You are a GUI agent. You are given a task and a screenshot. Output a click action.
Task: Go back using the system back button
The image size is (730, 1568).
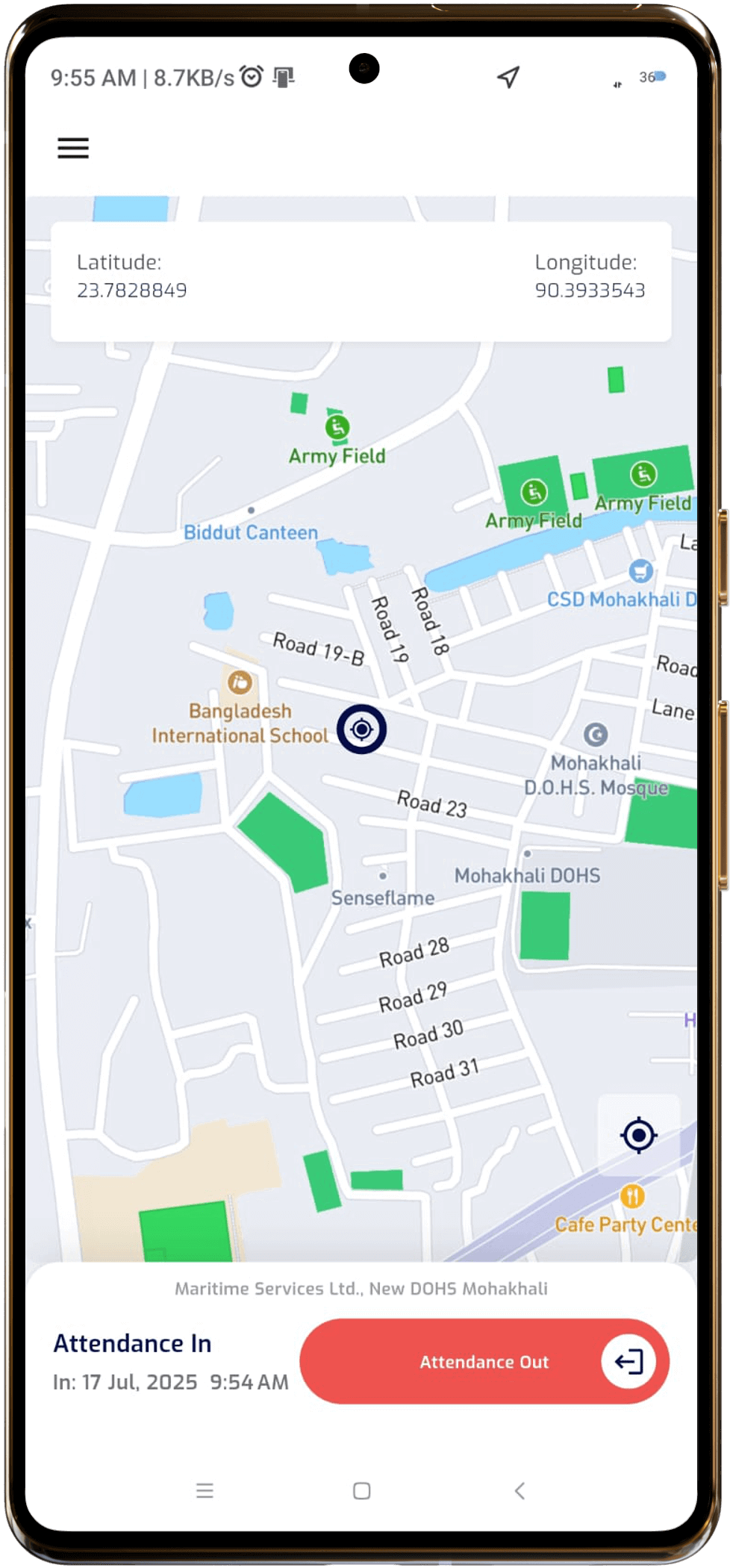[x=520, y=1491]
